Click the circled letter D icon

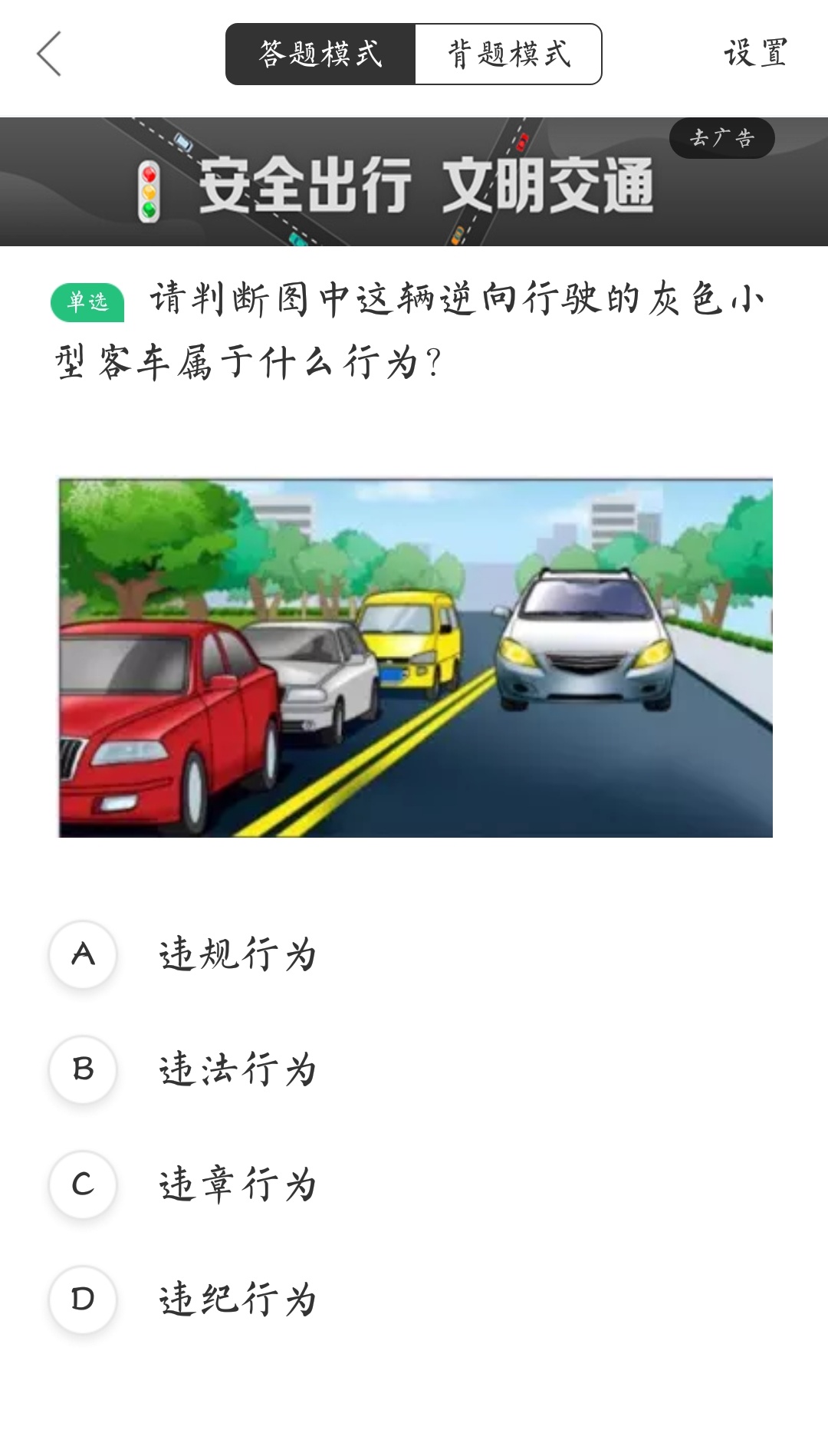point(82,1300)
